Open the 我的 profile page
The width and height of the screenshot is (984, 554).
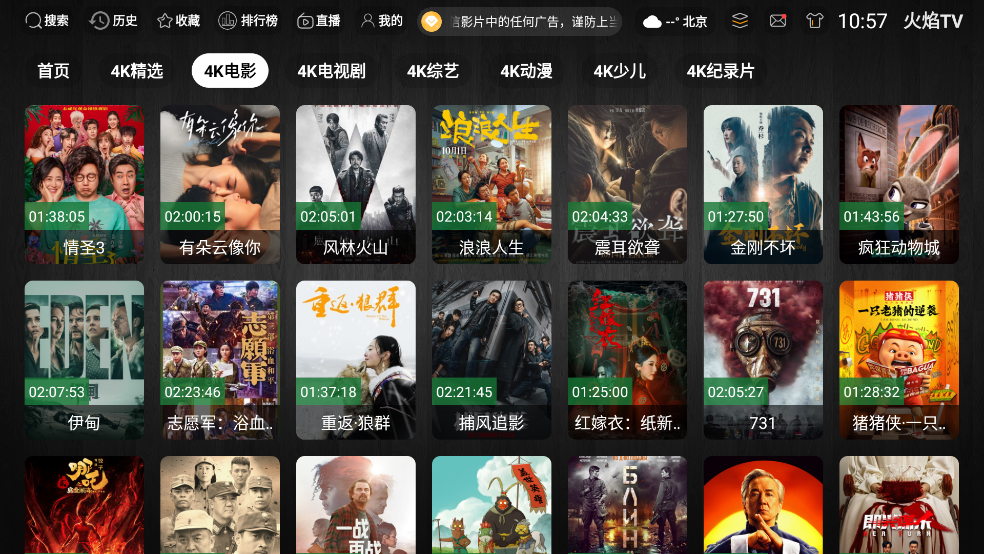[381, 21]
